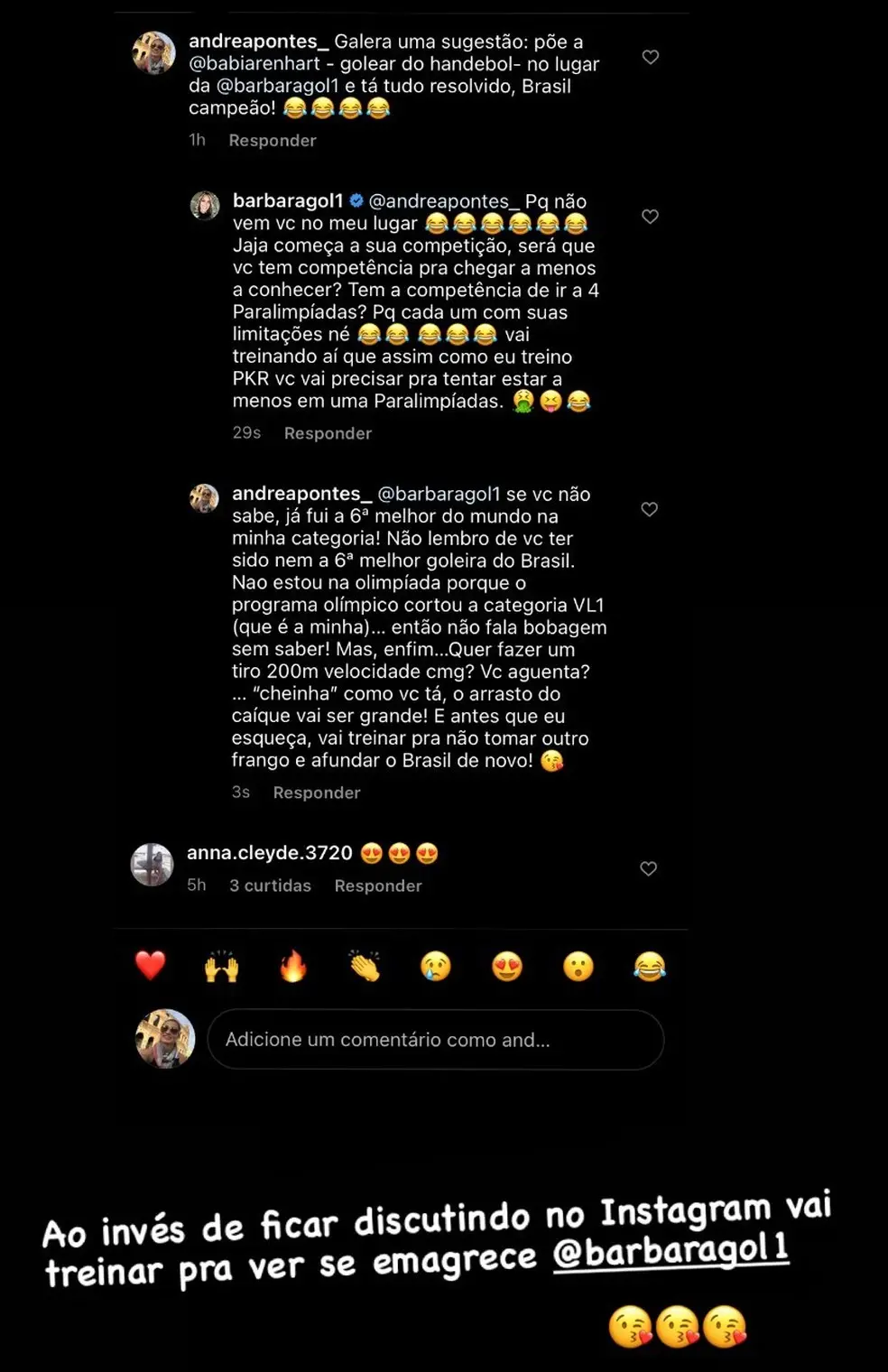Tap the heart icon on barbaragol1's reply
Image resolution: width=888 pixels, height=1372 pixels.
coord(650,217)
